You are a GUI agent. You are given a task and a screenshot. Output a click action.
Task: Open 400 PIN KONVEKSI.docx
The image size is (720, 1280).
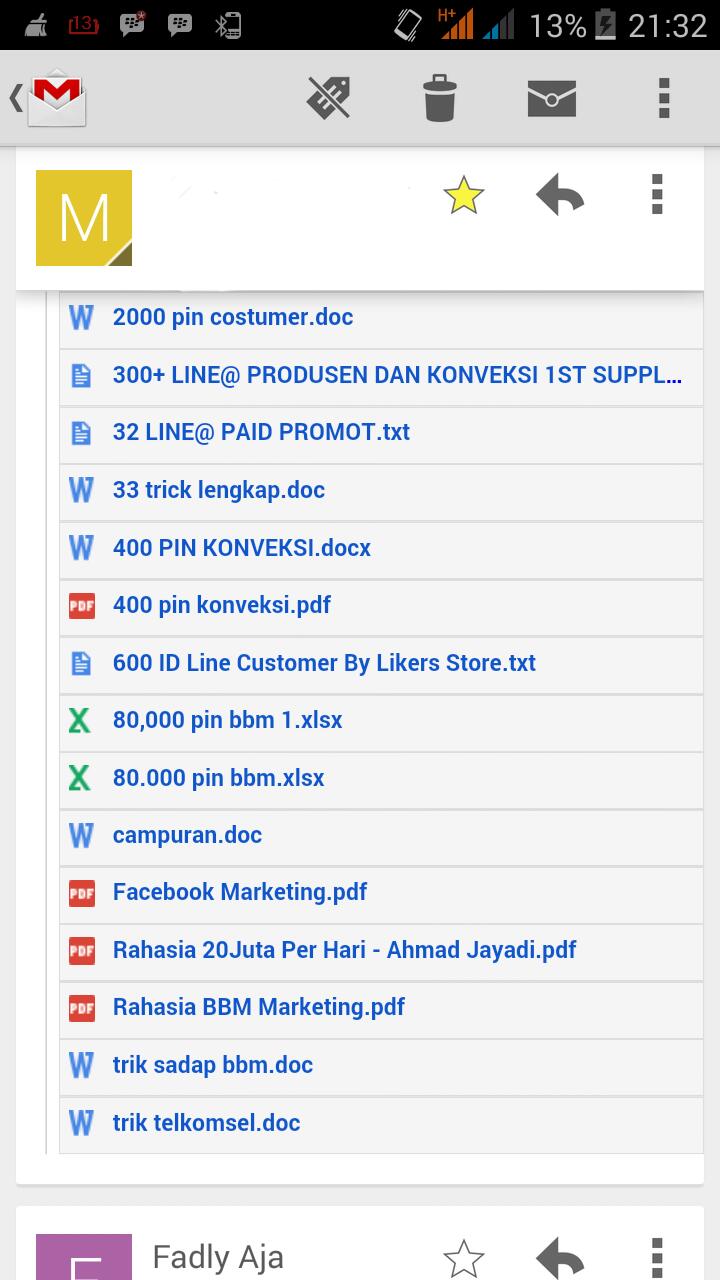[242, 548]
